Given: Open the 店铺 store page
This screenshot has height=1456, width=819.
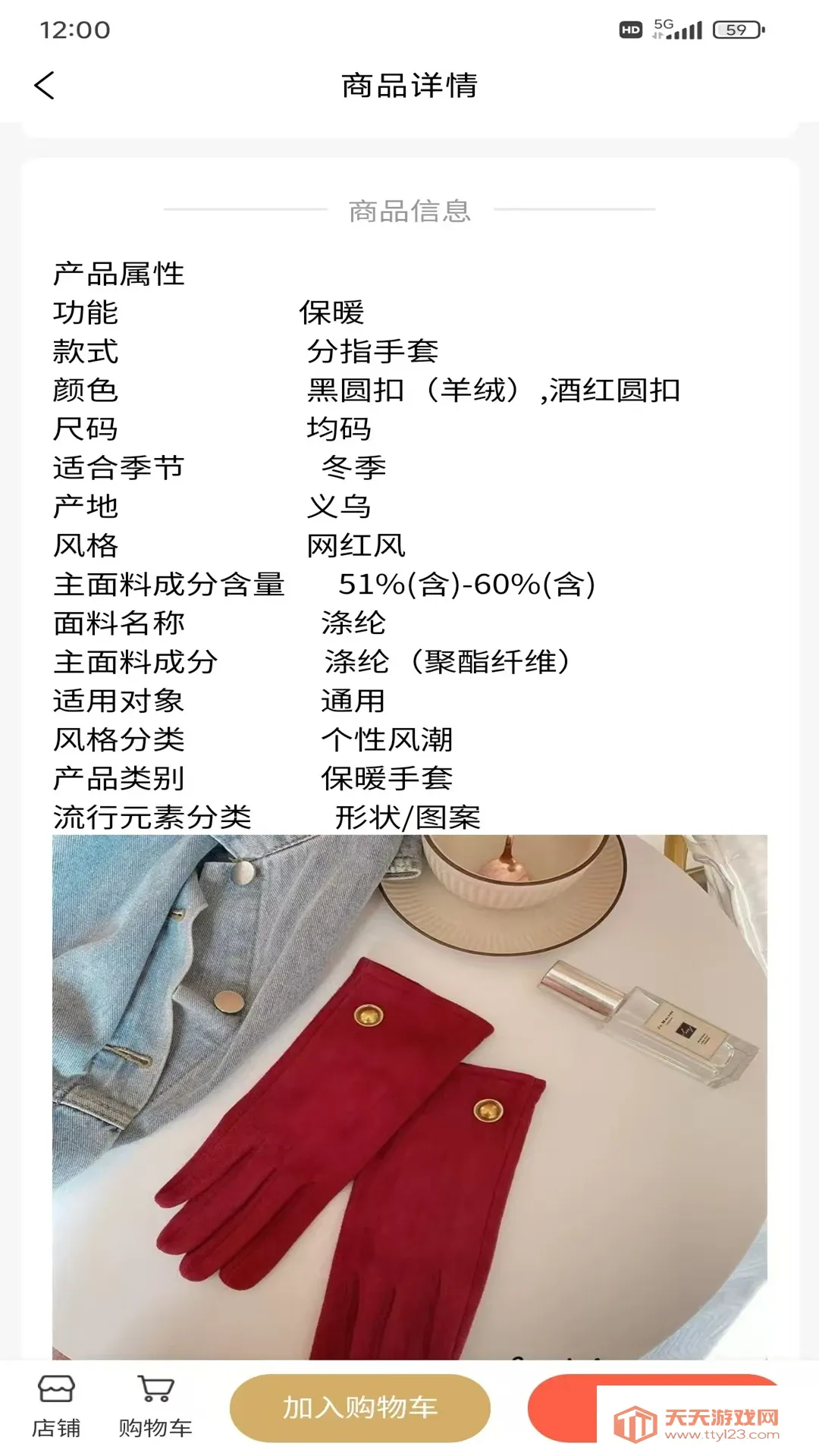Looking at the screenshot, I should [x=56, y=1407].
